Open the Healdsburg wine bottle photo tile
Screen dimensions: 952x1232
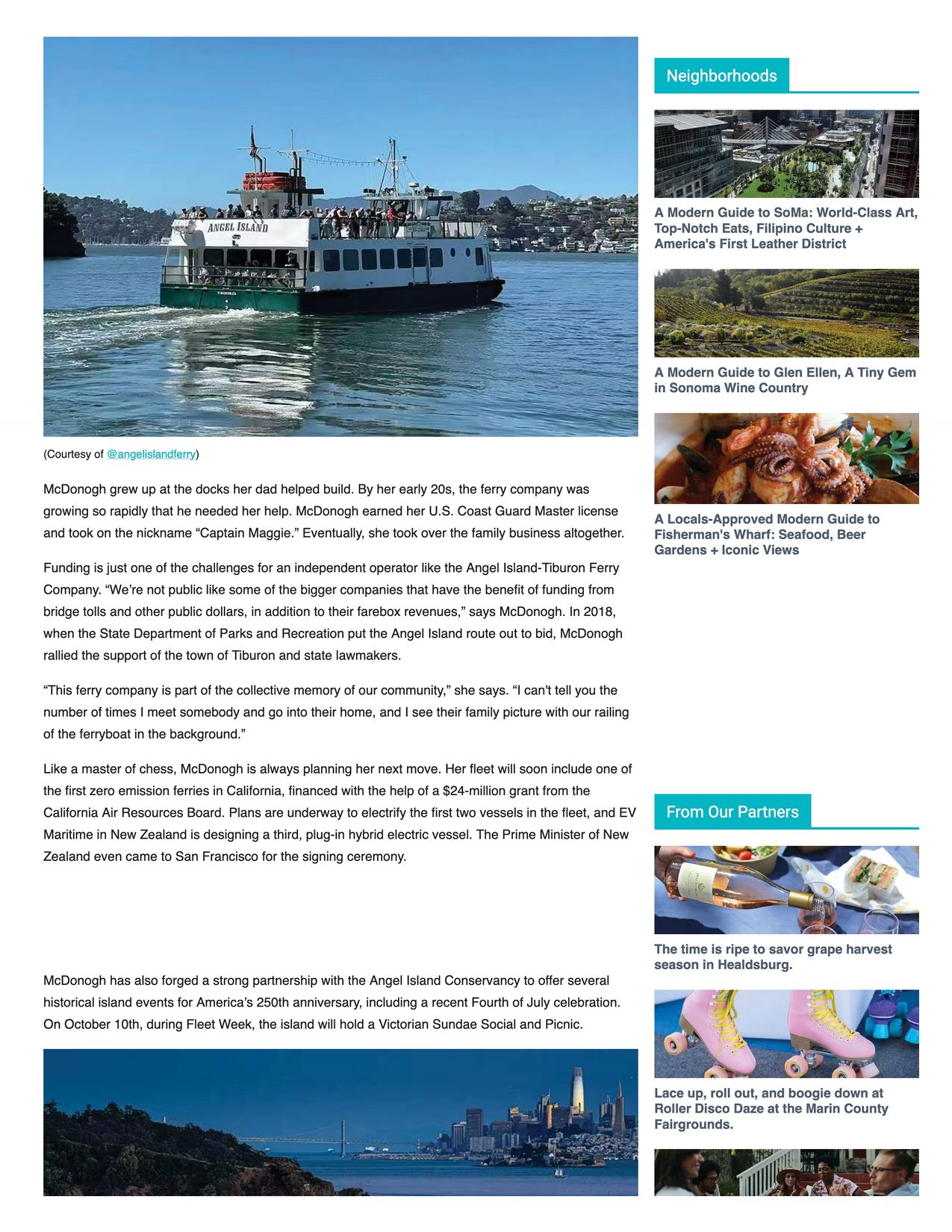[x=786, y=890]
